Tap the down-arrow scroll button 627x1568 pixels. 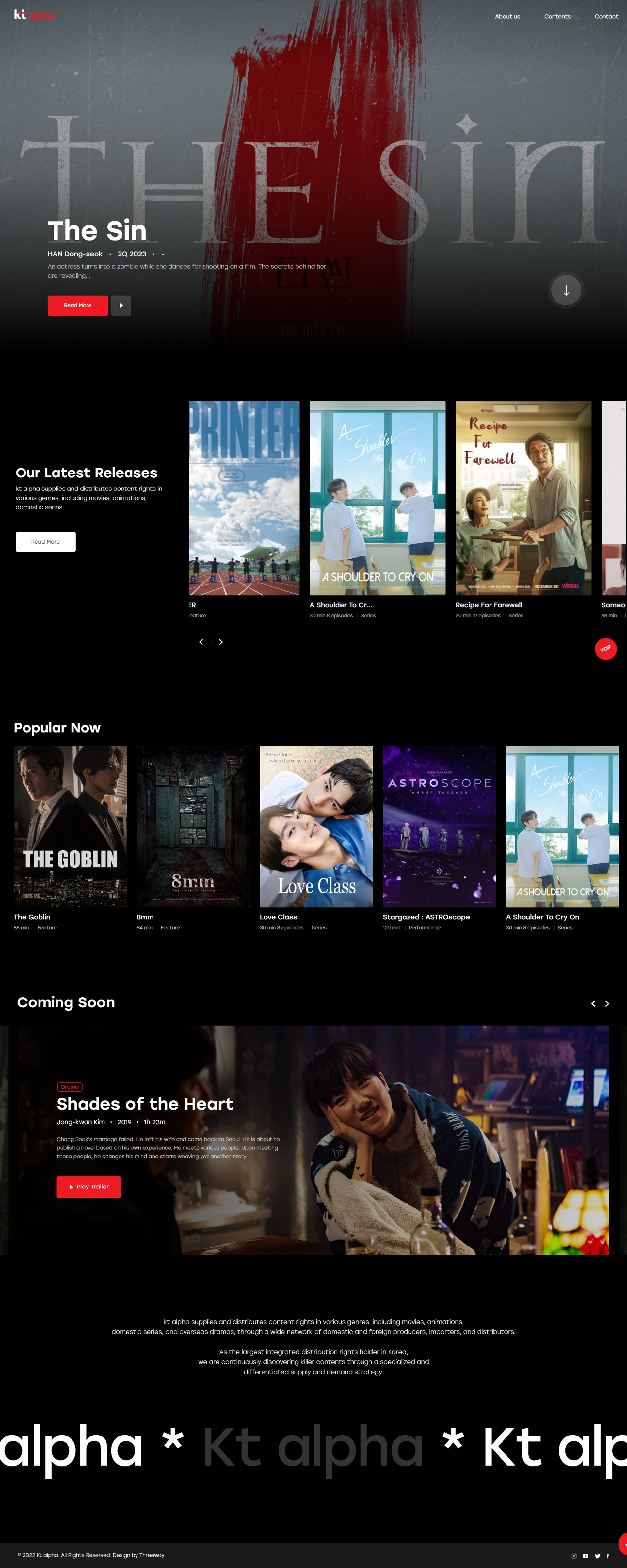(566, 290)
